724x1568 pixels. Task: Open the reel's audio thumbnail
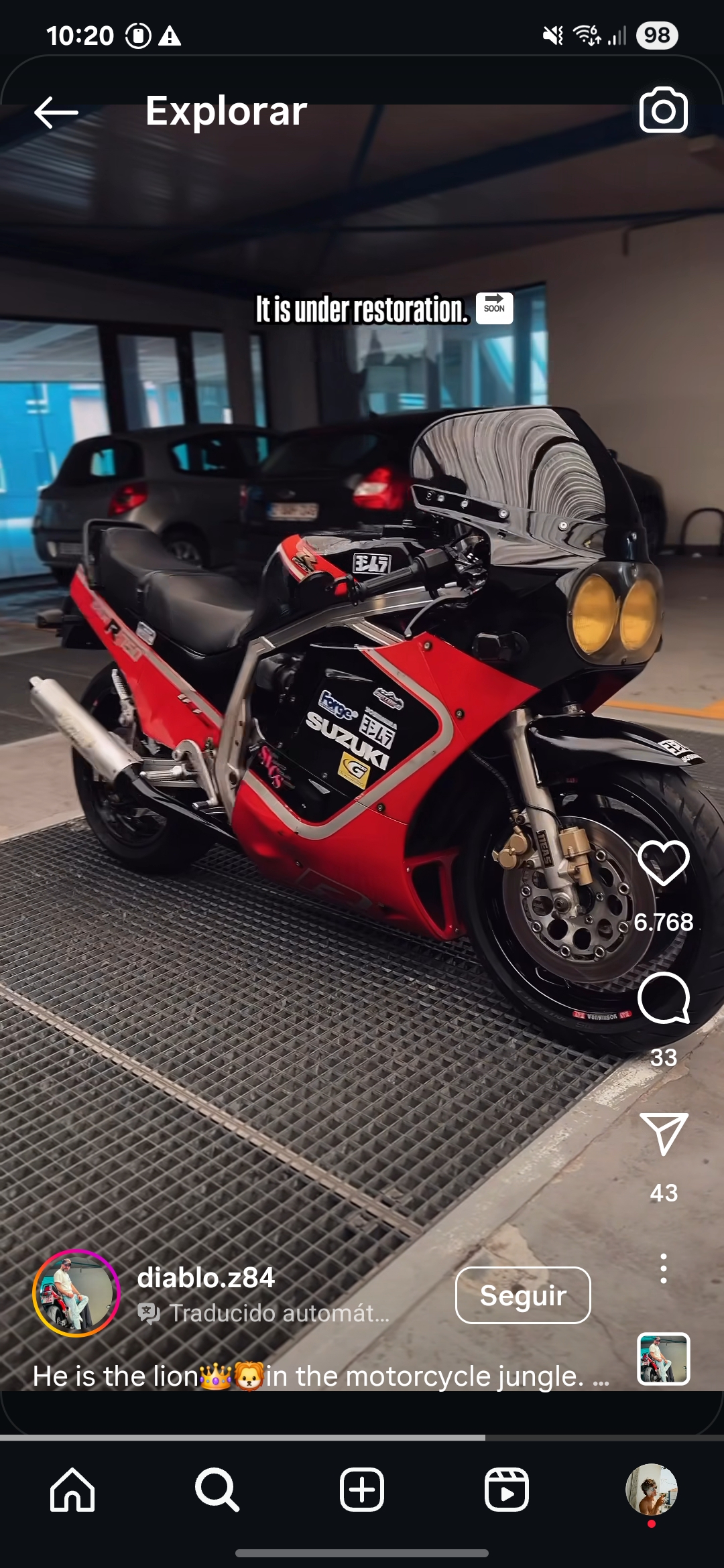pyautogui.click(x=663, y=1359)
